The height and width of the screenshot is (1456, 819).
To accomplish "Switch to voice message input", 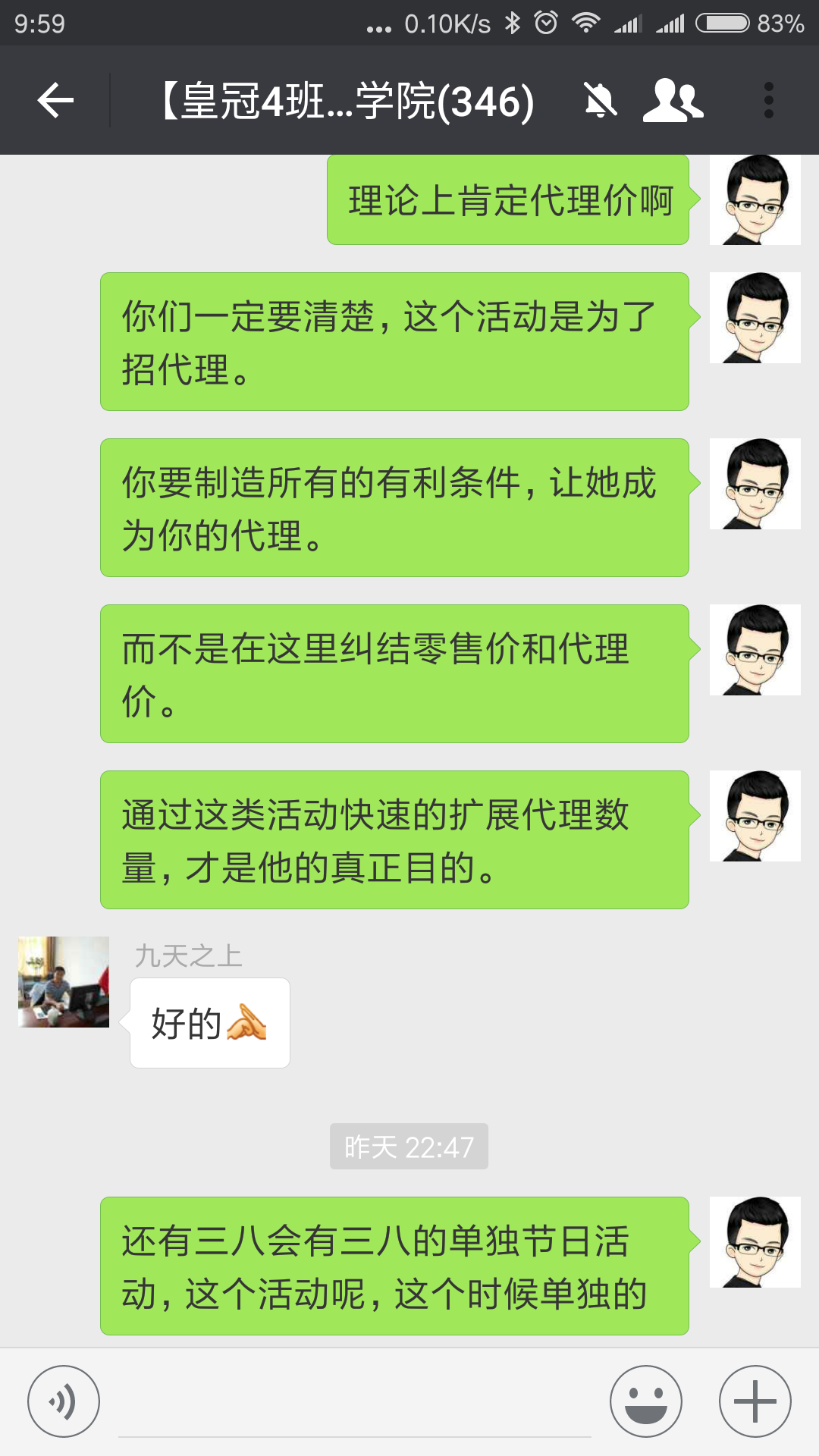I will pos(64,1401).
